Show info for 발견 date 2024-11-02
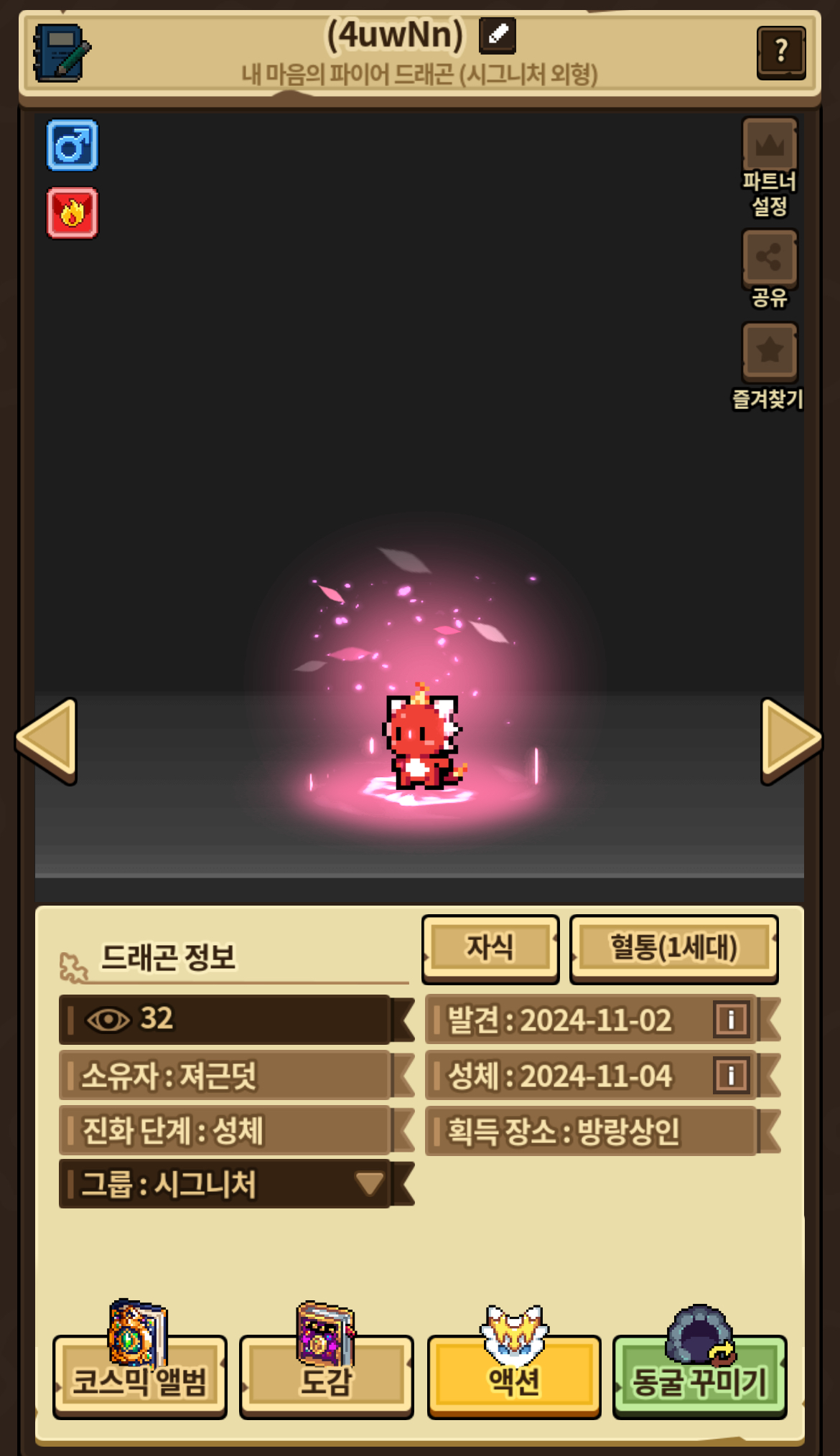The height and width of the screenshot is (1456, 840). click(731, 1019)
